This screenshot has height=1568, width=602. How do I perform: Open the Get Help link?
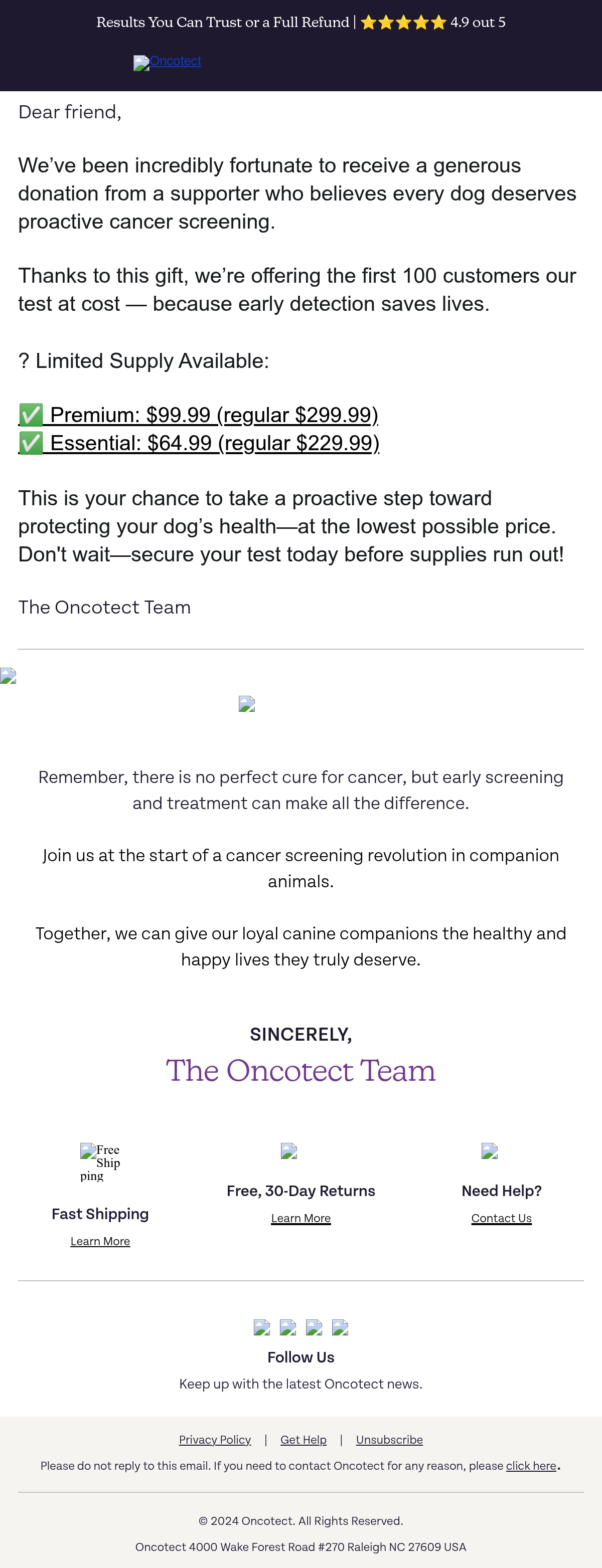coord(304,1440)
